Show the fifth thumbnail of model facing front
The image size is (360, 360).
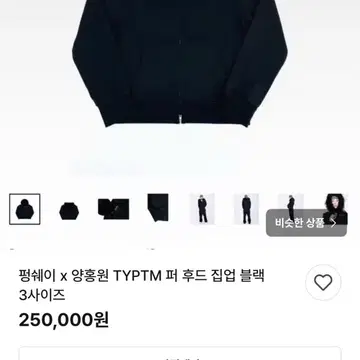(202, 209)
